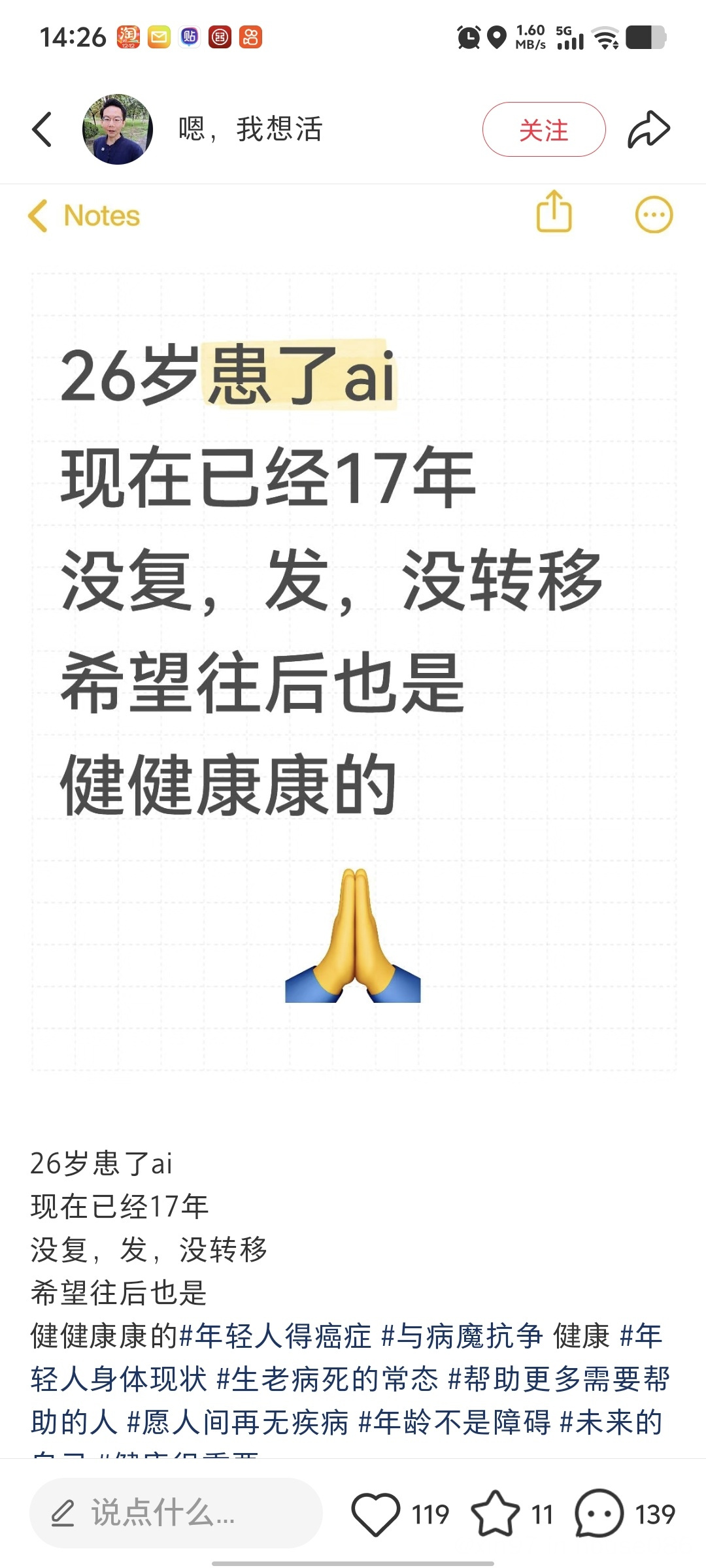Open hashtag #年龄不是障碍

(455, 1423)
